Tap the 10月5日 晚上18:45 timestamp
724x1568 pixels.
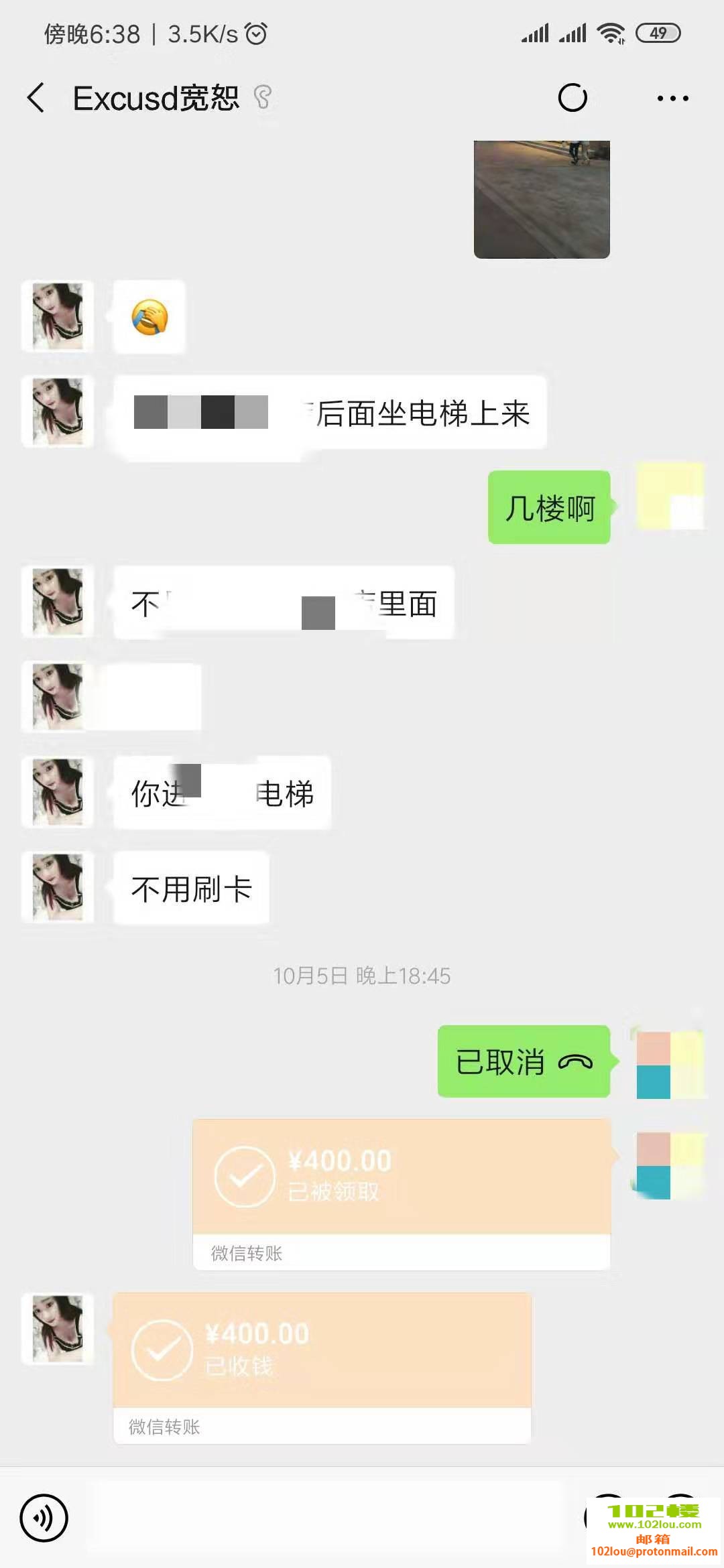[362, 976]
